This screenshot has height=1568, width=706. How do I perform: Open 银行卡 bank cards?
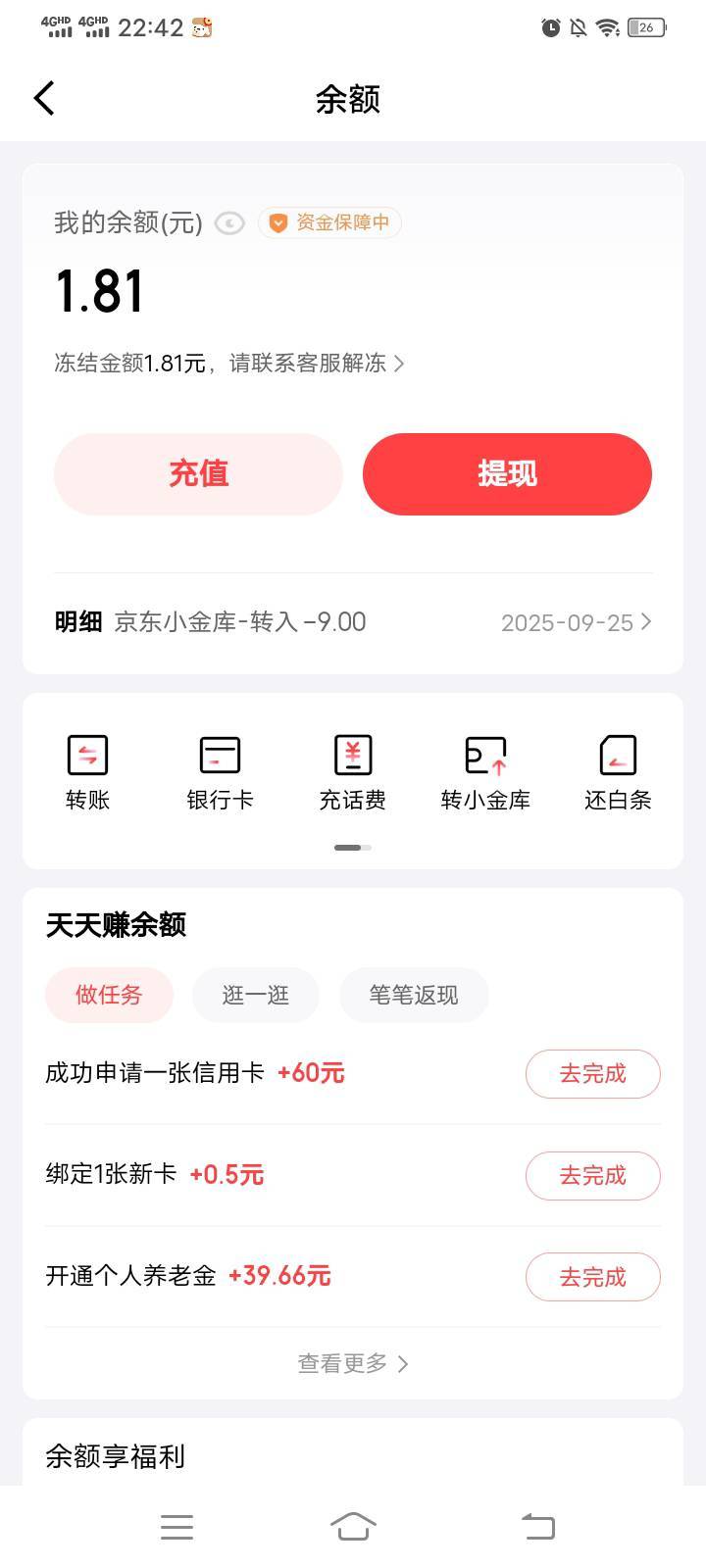coord(220,772)
